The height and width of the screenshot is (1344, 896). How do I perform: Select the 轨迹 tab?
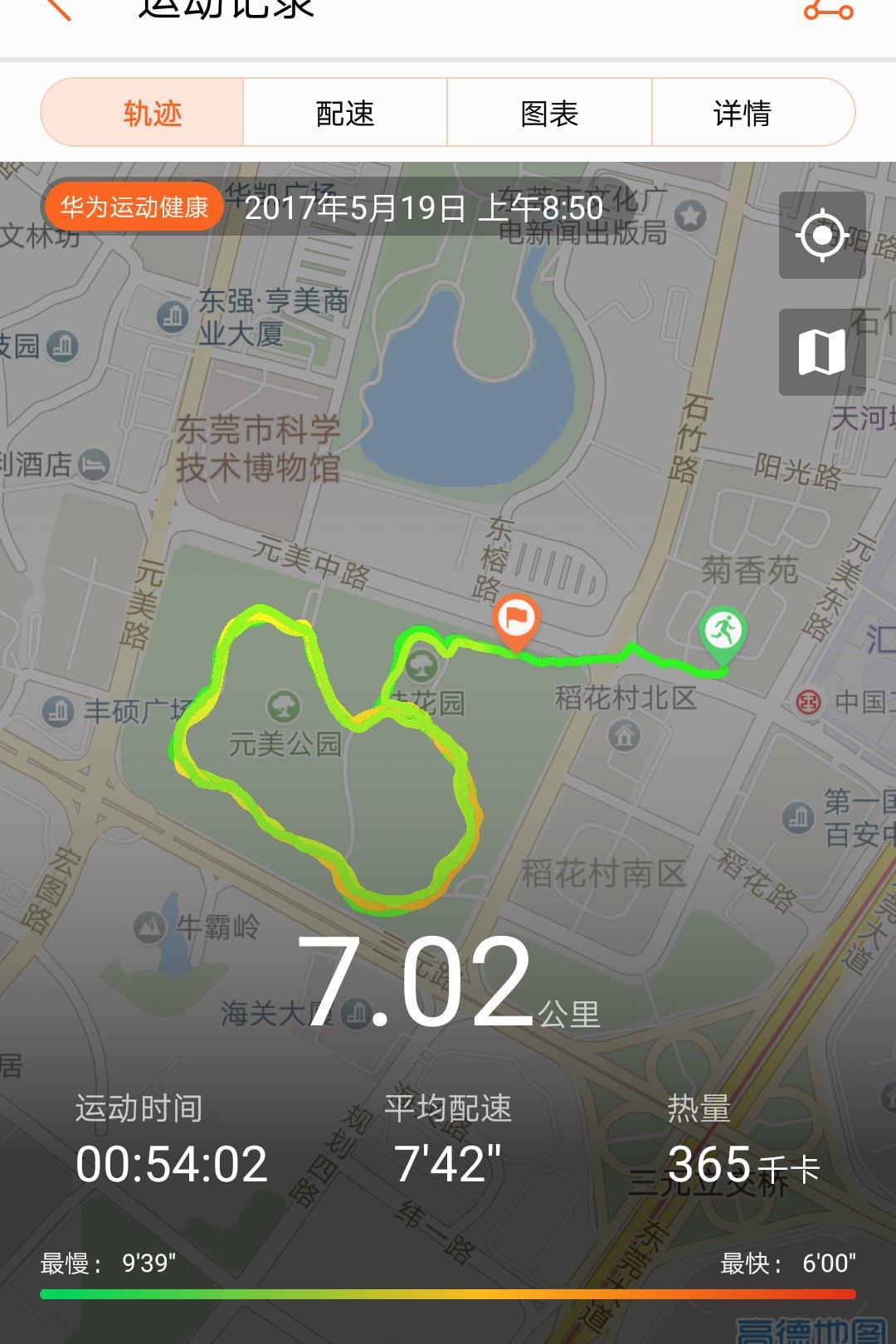[152, 114]
